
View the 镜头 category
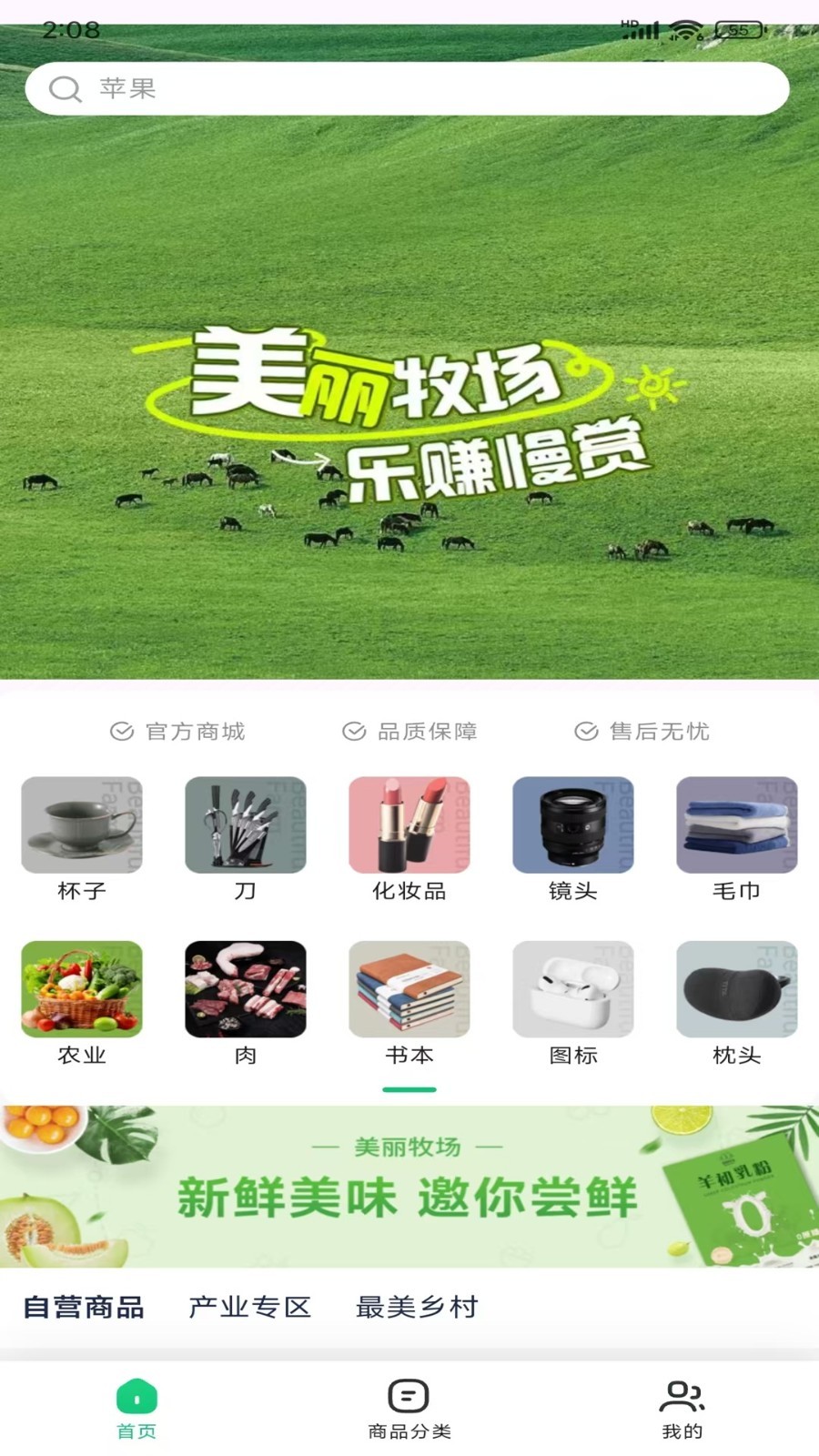[573, 838]
